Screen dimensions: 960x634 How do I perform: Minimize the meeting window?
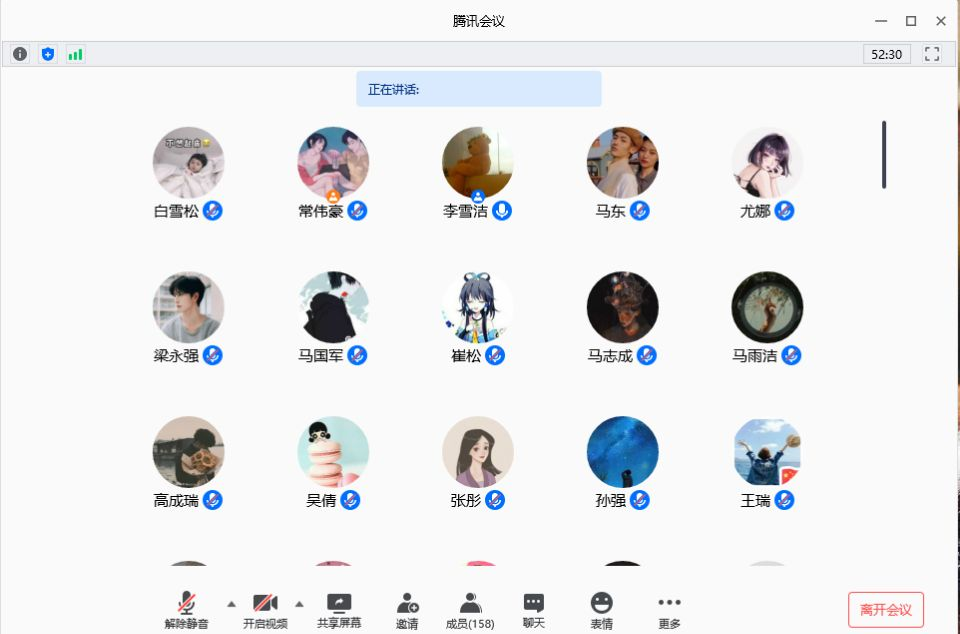click(x=881, y=21)
